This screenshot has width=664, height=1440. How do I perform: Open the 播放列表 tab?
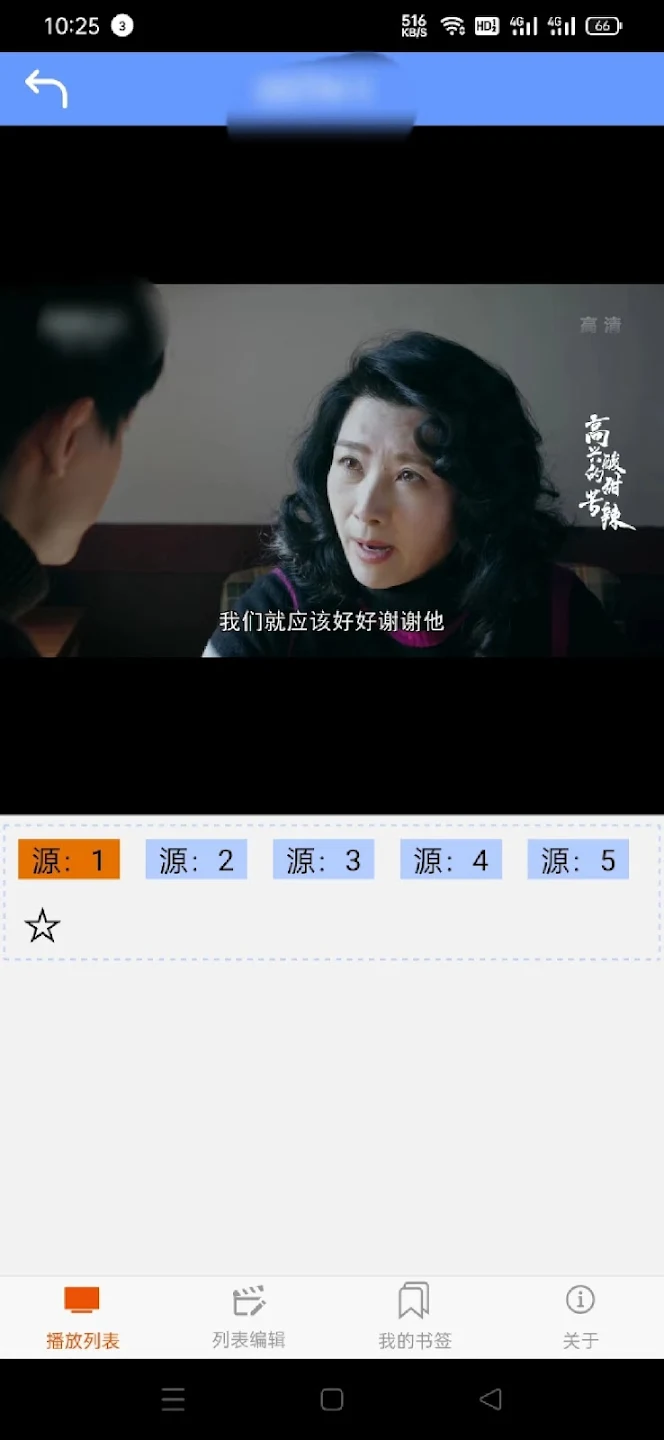pos(82,1318)
